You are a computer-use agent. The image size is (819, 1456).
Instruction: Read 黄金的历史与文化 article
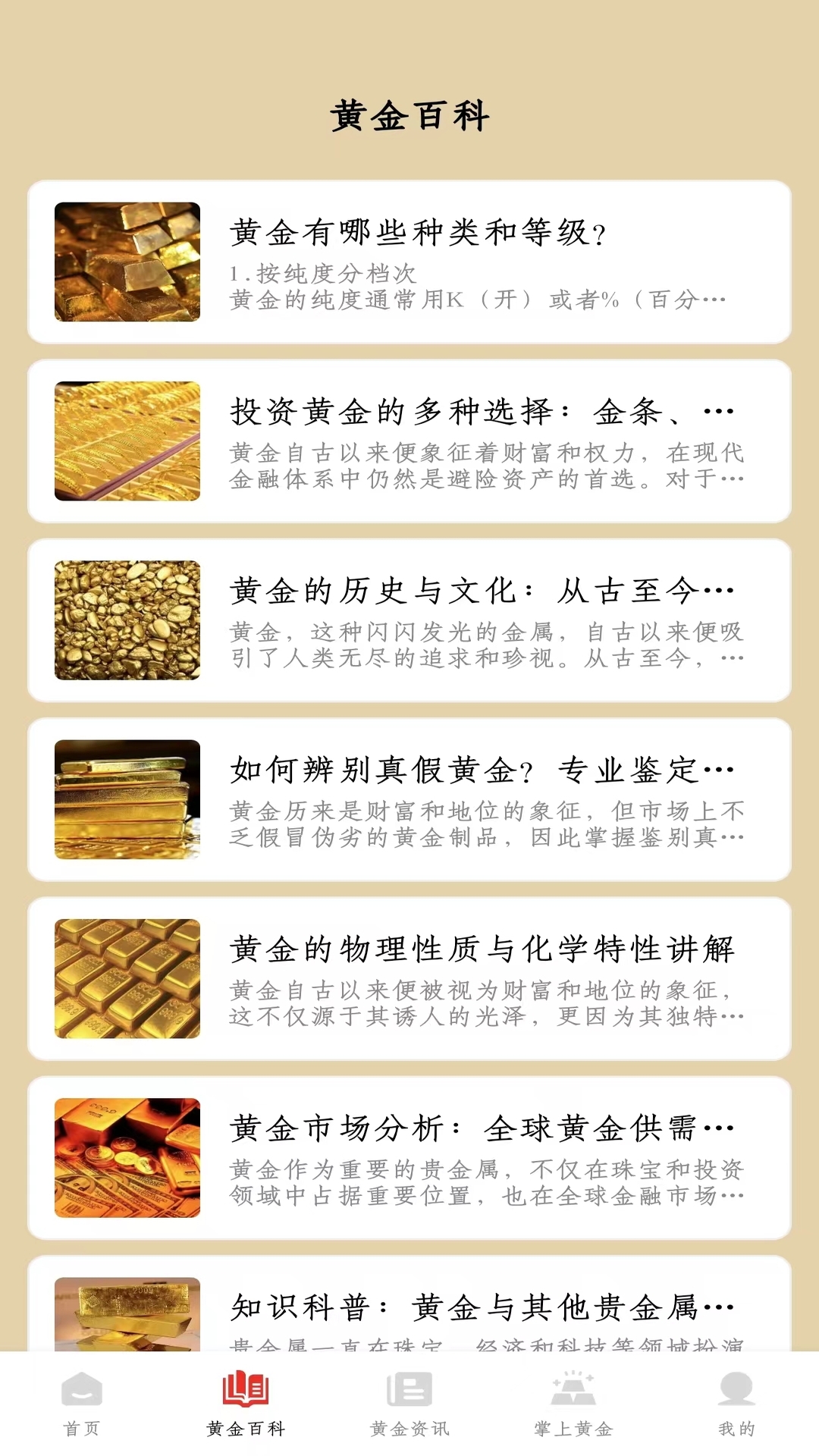[x=409, y=620]
